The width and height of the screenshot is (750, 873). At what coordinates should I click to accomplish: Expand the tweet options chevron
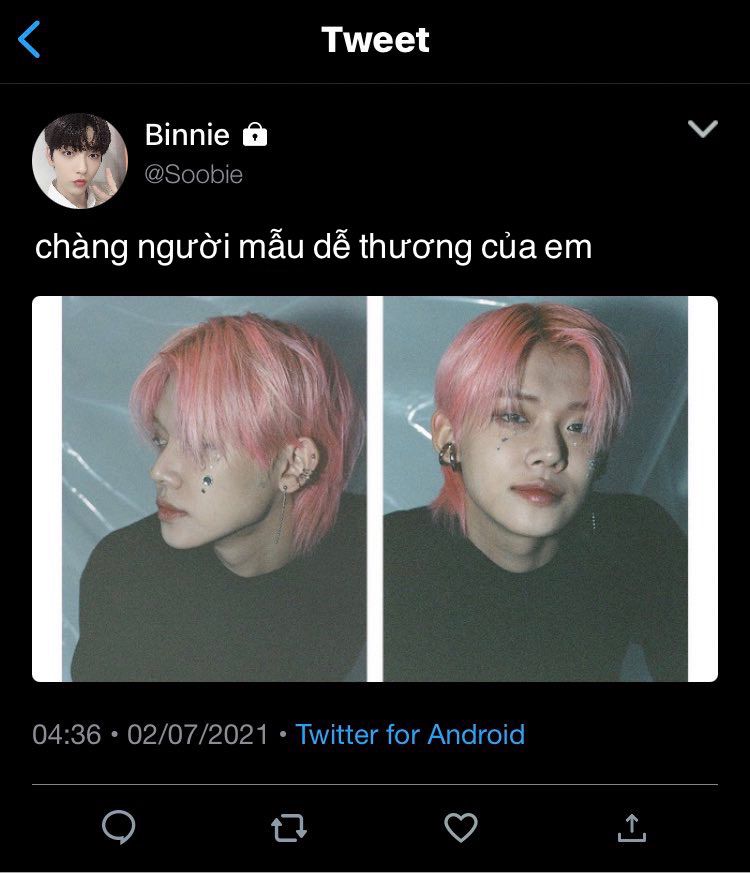coord(702,129)
